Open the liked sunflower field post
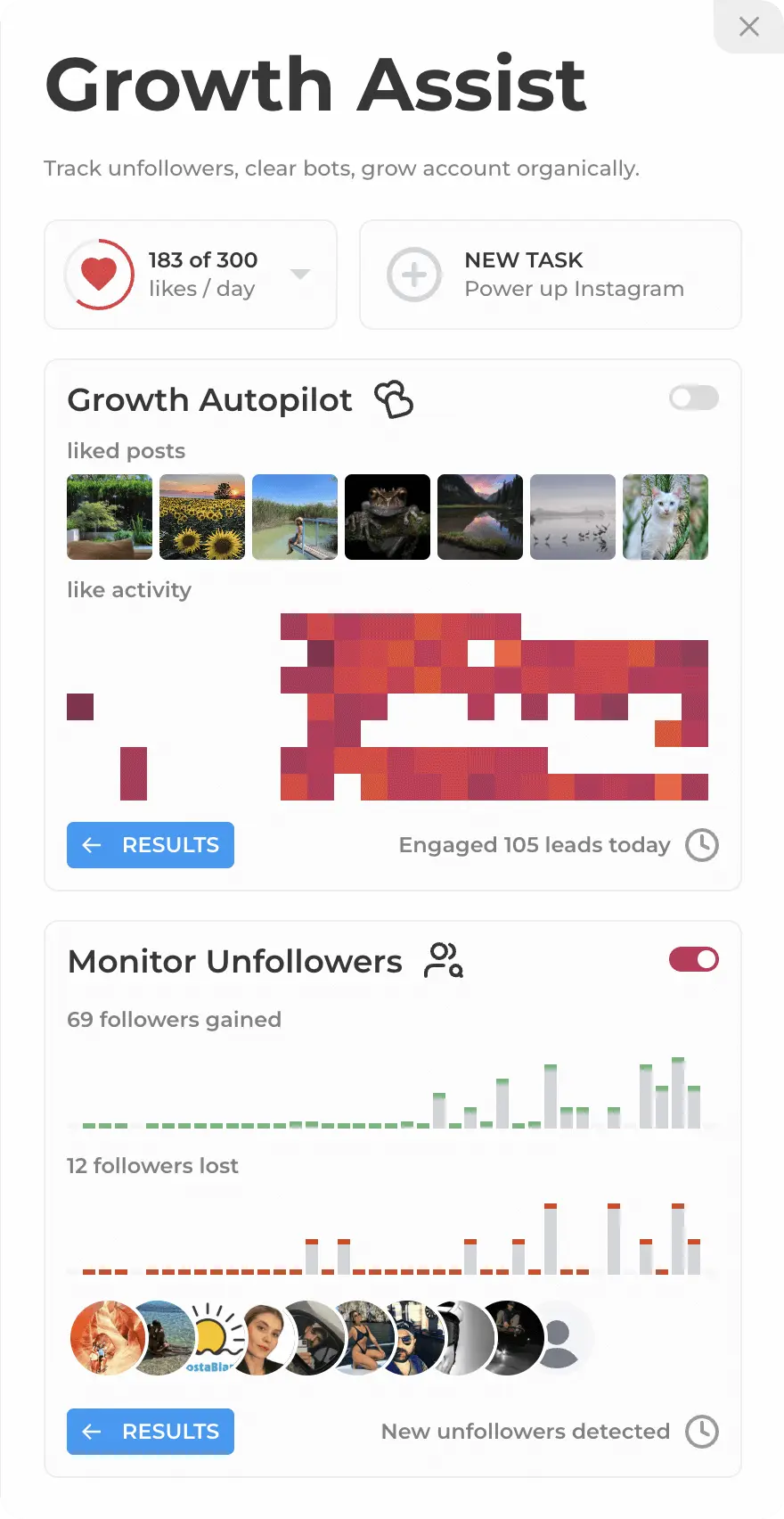This screenshot has height=1519, width=784. pos(202,517)
